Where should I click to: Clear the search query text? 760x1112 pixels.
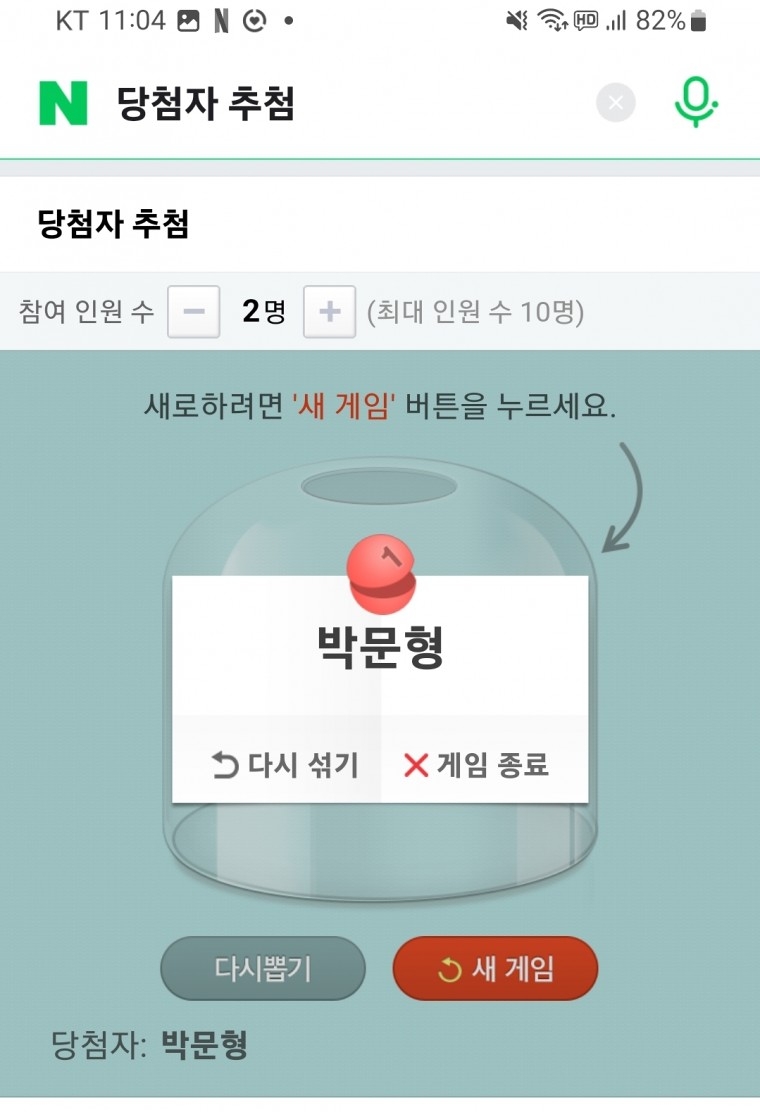(x=616, y=103)
